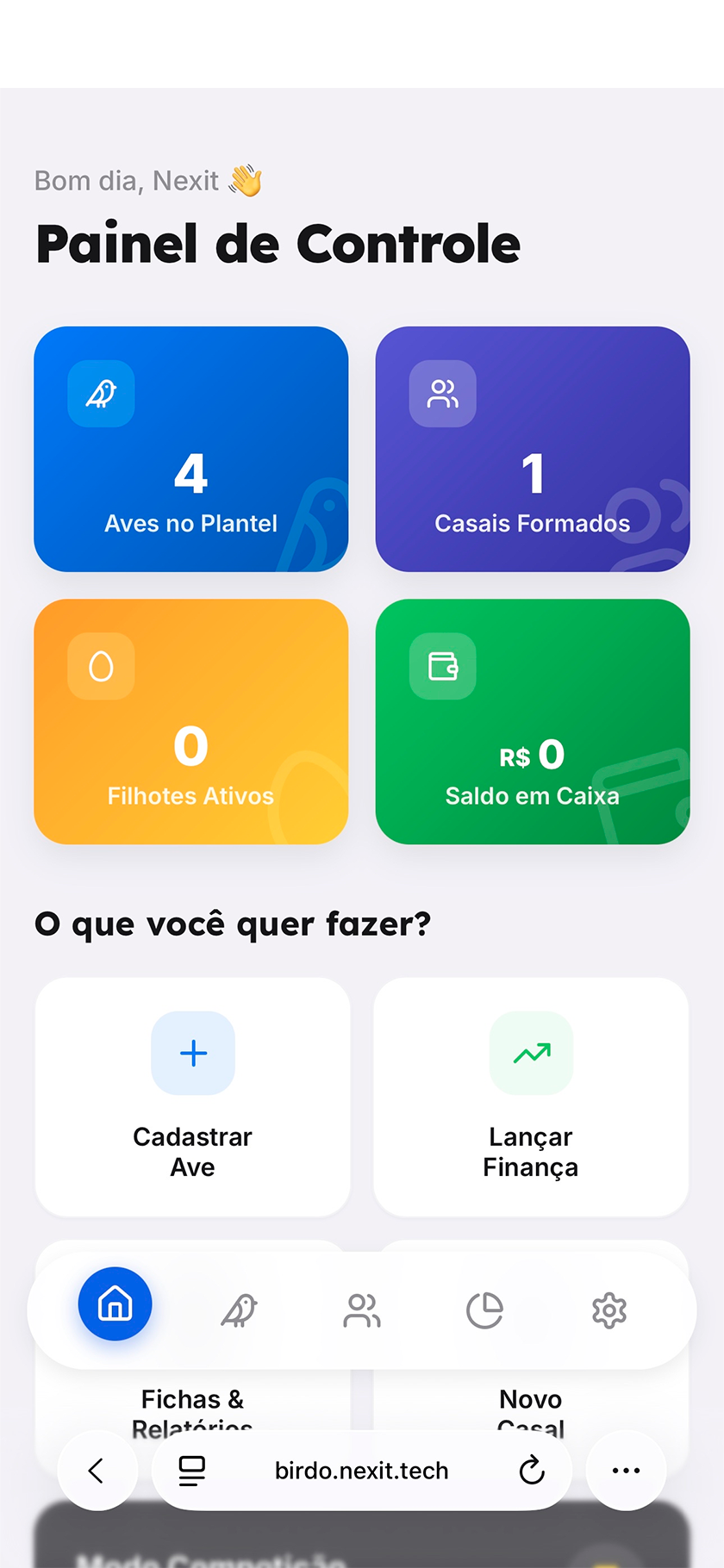
Task: Go to the home tab
Action: tap(115, 1304)
